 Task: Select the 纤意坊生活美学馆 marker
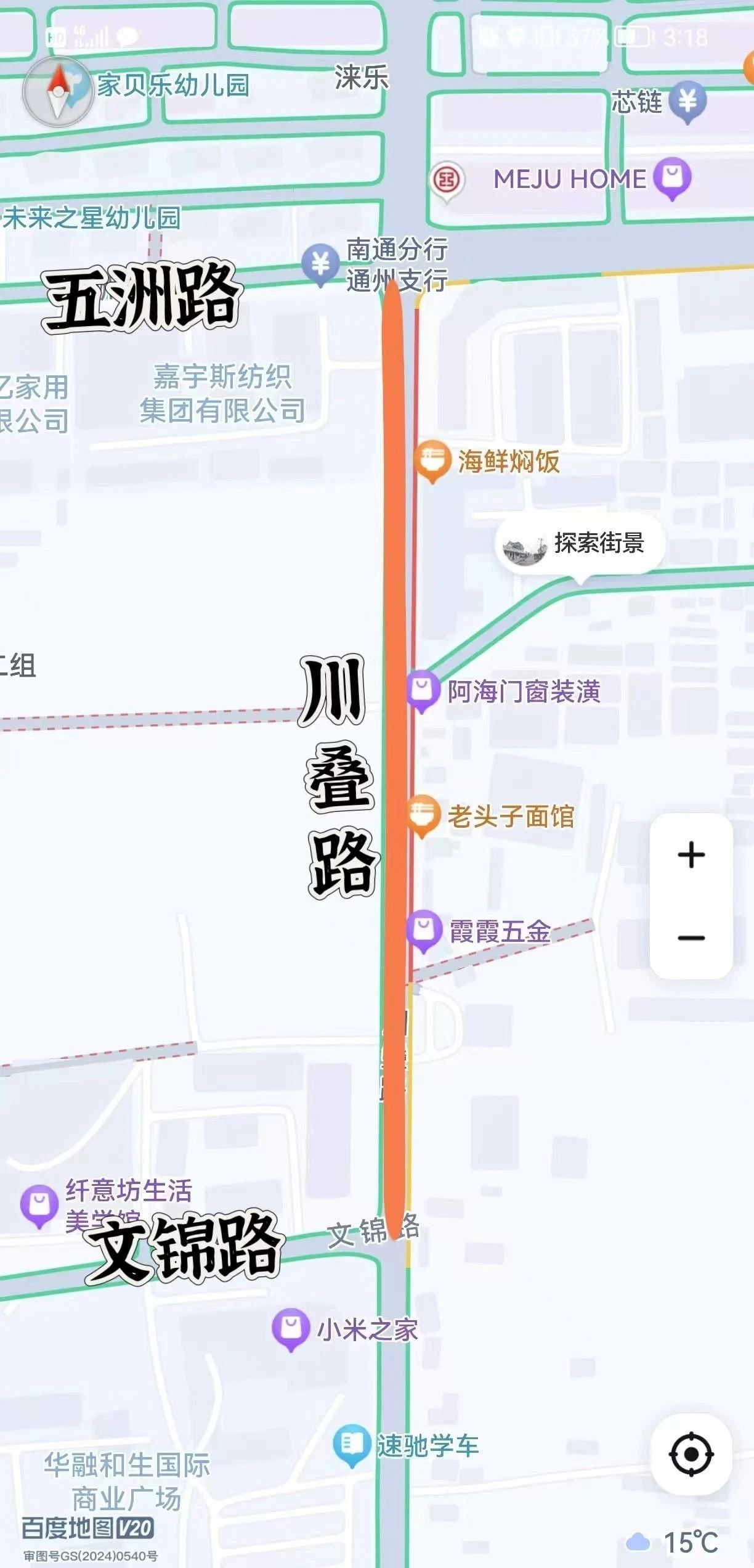pyautogui.click(x=40, y=1203)
